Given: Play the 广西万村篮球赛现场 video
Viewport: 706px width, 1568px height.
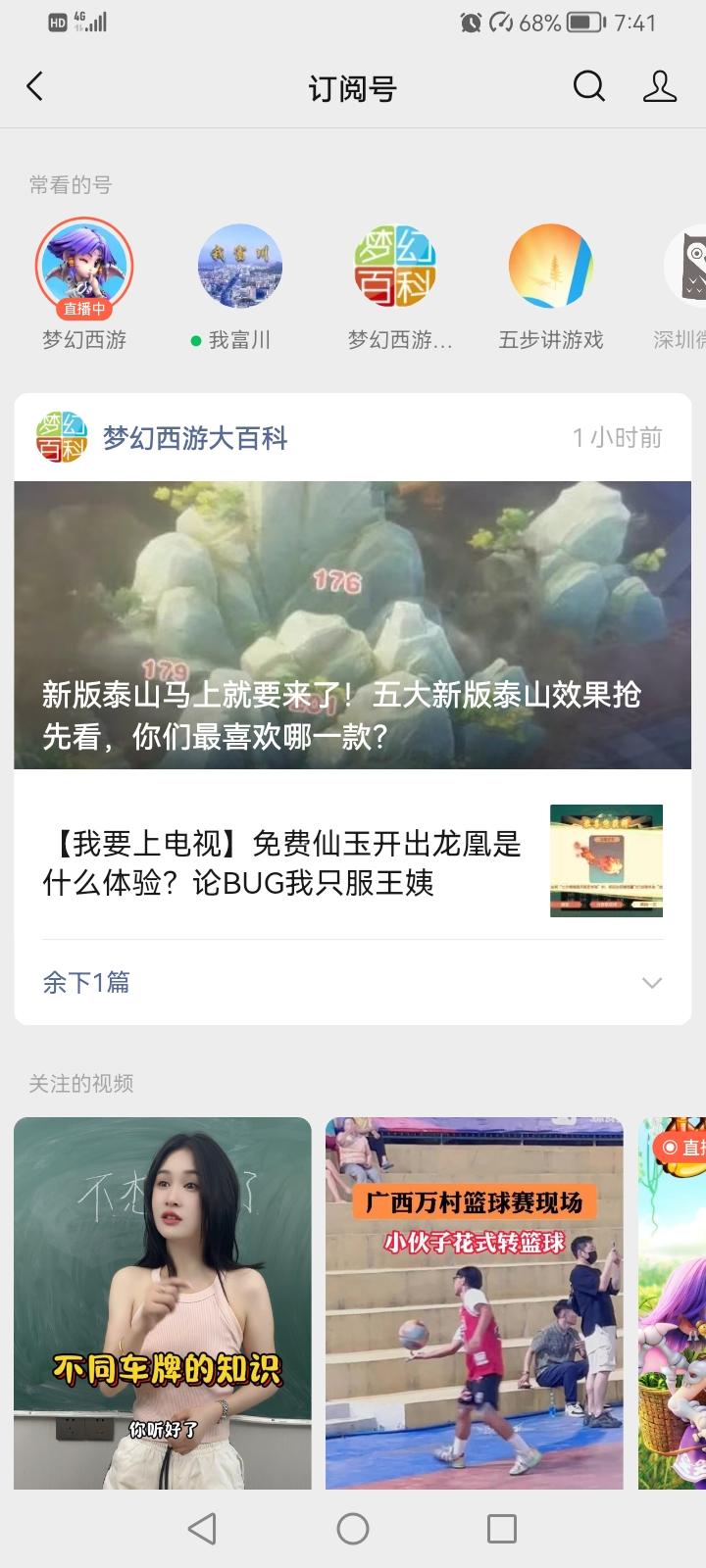Looking at the screenshot, I should [475, 1303].
